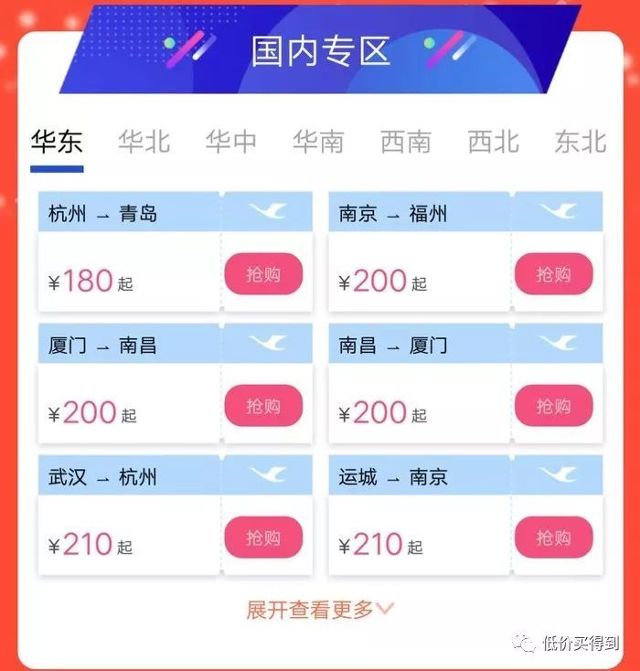
Task: Tap 抢购 for 杭州 to 青岛 flight
Action: (263, 274)
